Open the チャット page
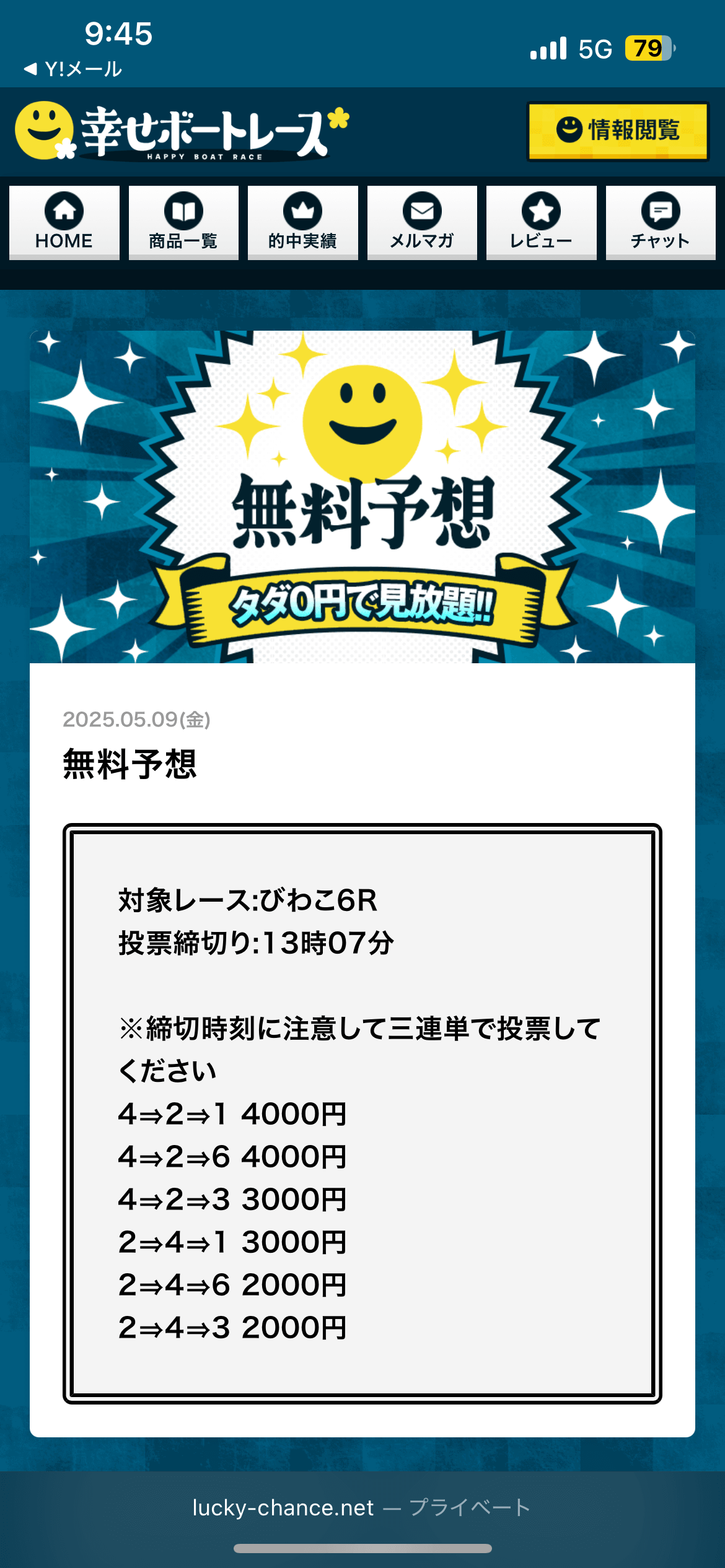The height and width of the screenshot is (1568, 725). pyautogui.click(x=661, y=222)
